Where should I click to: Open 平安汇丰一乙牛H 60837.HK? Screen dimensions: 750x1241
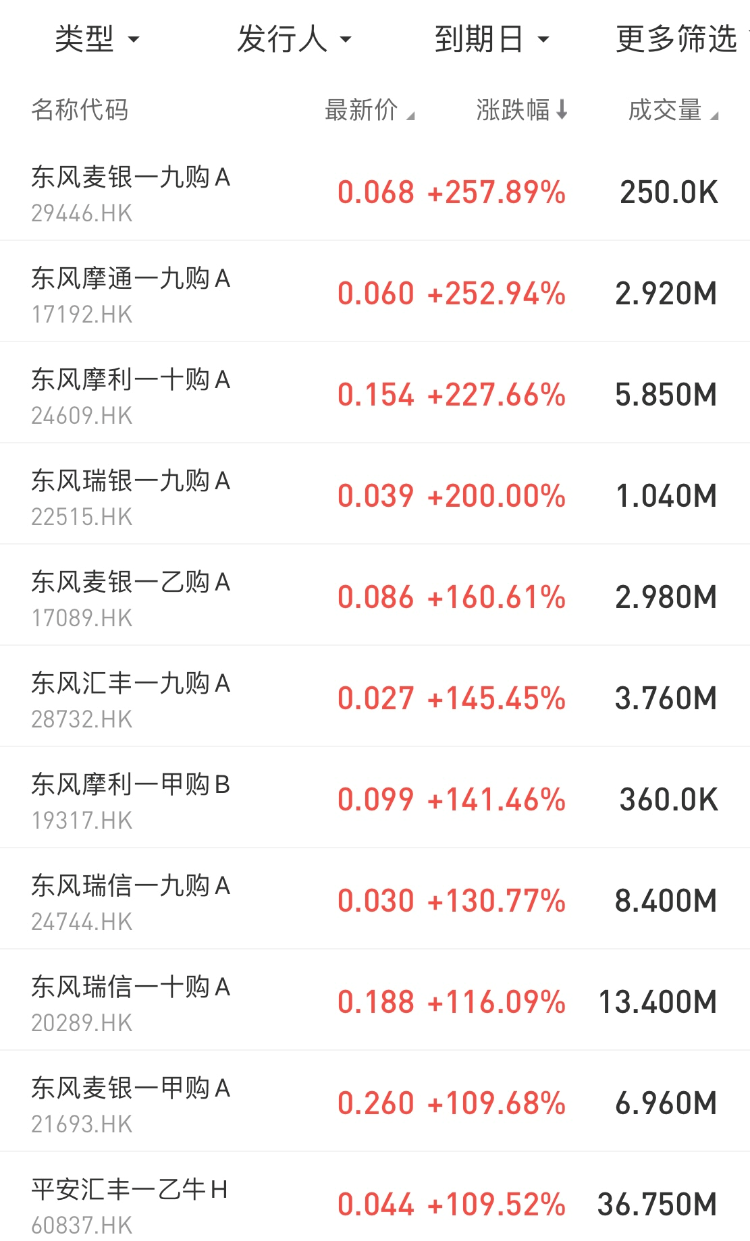tap(130, 1202)
